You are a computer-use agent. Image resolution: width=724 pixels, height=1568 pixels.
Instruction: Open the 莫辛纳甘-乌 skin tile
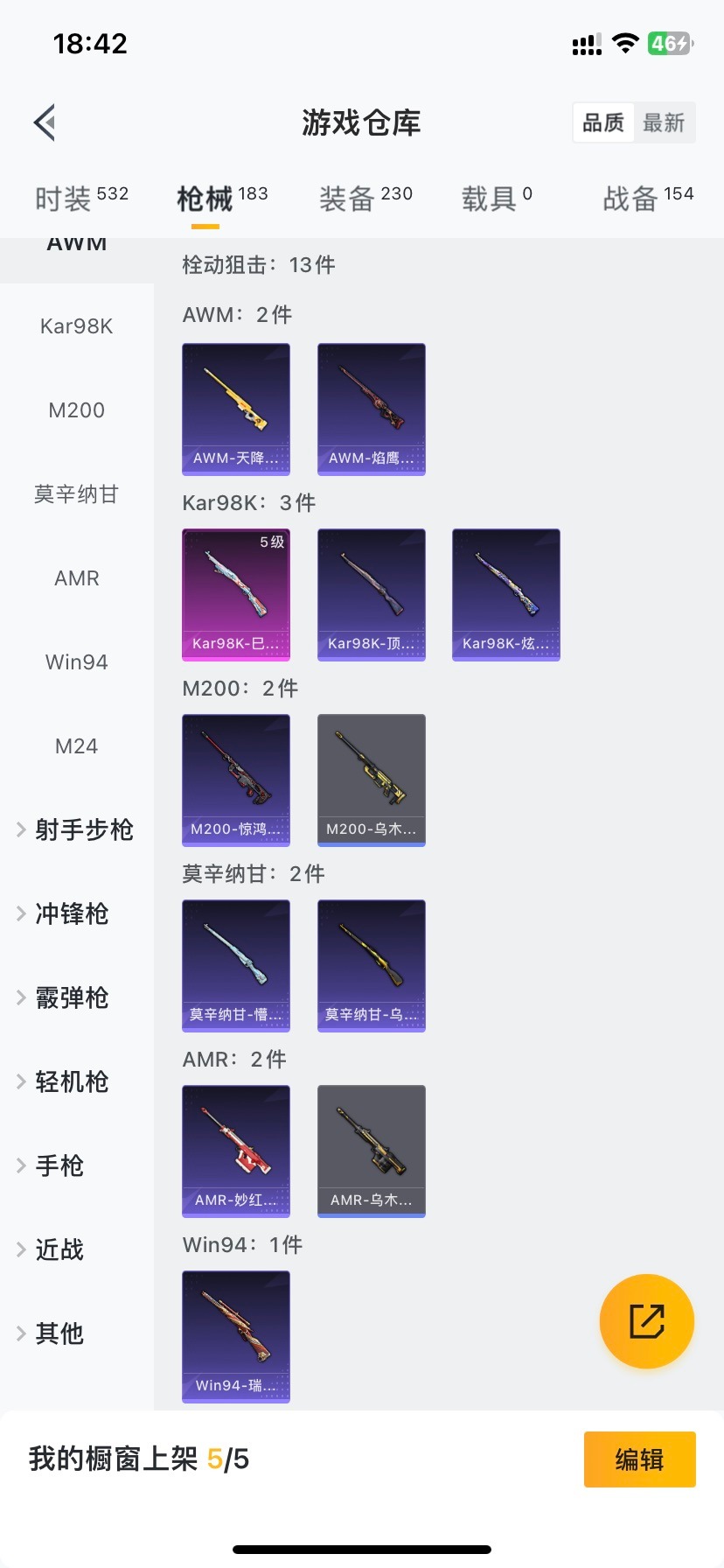point(372,965)
